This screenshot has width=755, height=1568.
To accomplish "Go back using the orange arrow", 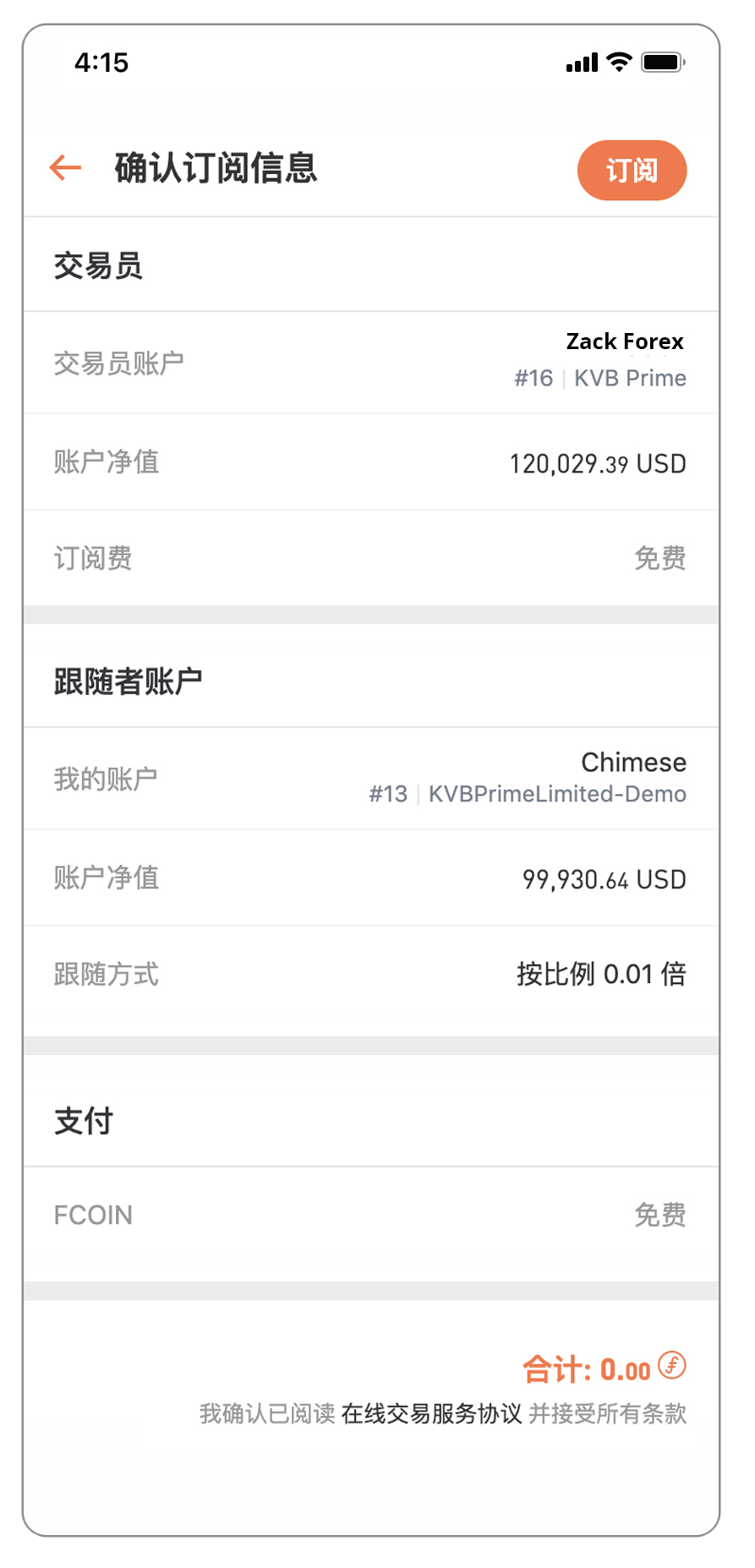I will [x=65, y=168].
